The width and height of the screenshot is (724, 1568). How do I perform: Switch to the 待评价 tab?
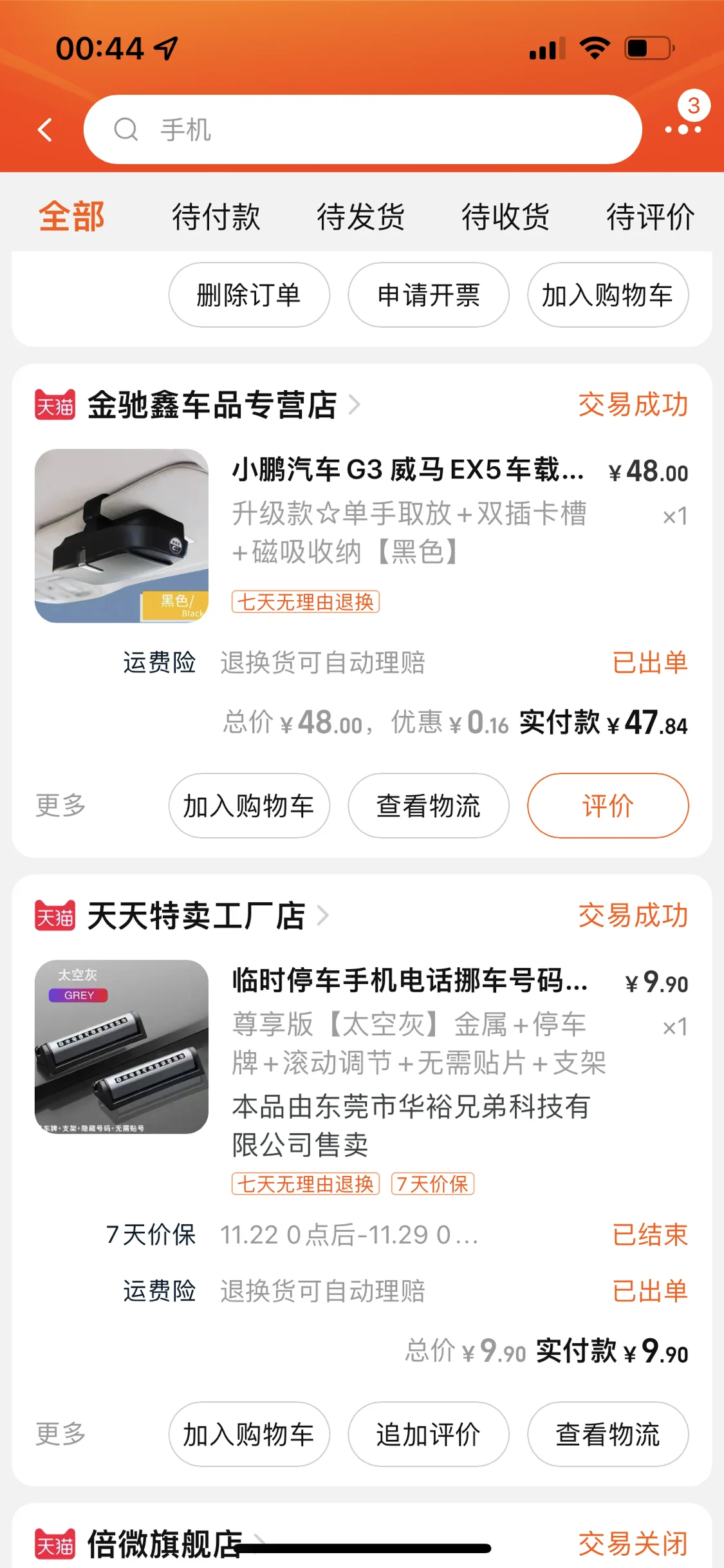pos(650,216)
